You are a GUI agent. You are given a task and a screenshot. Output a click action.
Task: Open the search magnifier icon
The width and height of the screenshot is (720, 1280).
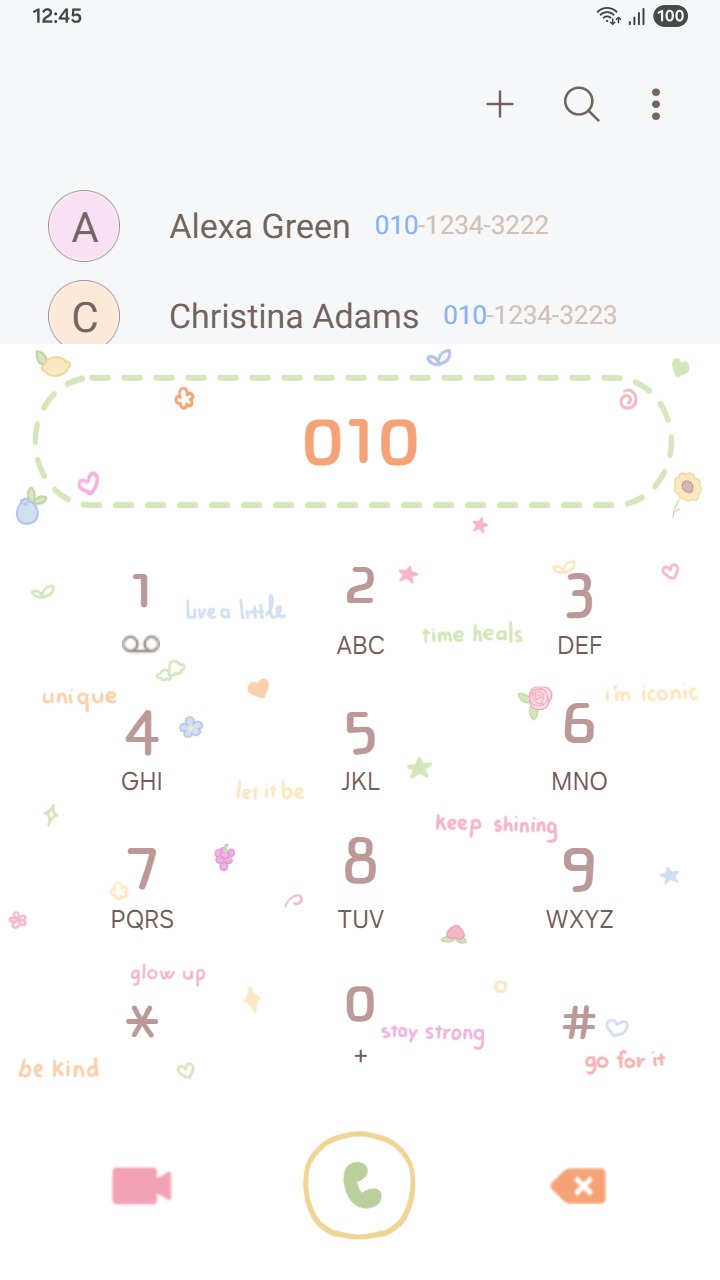click(581, 104)
